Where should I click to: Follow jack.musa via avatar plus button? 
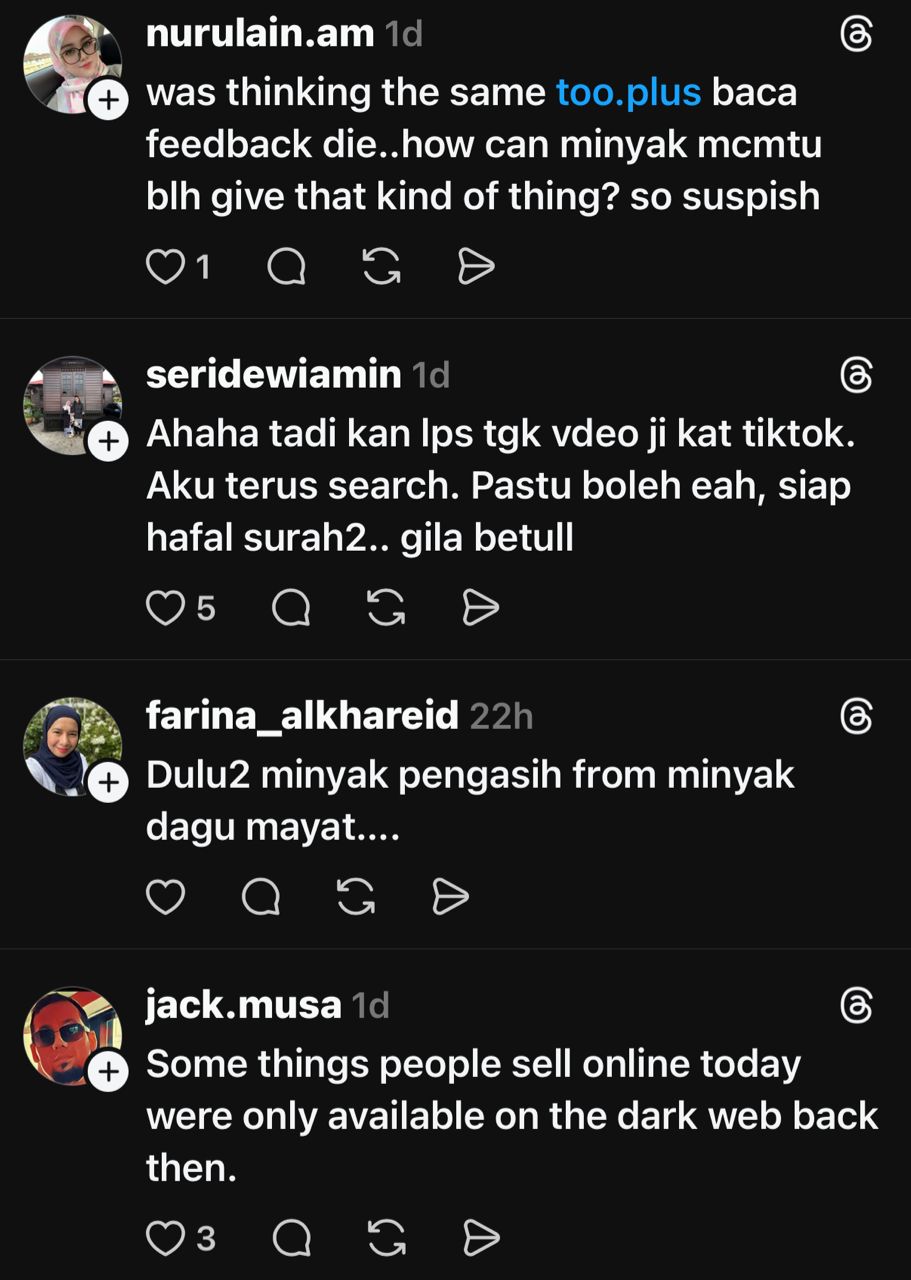point(108,1073)
